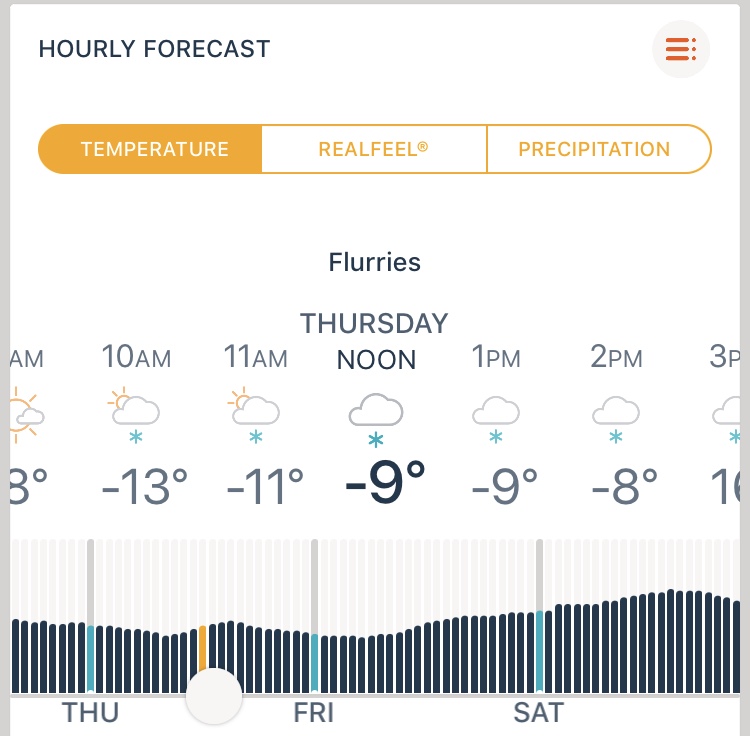
Task: Select the Temperature tab
Action: coord(154,150)
